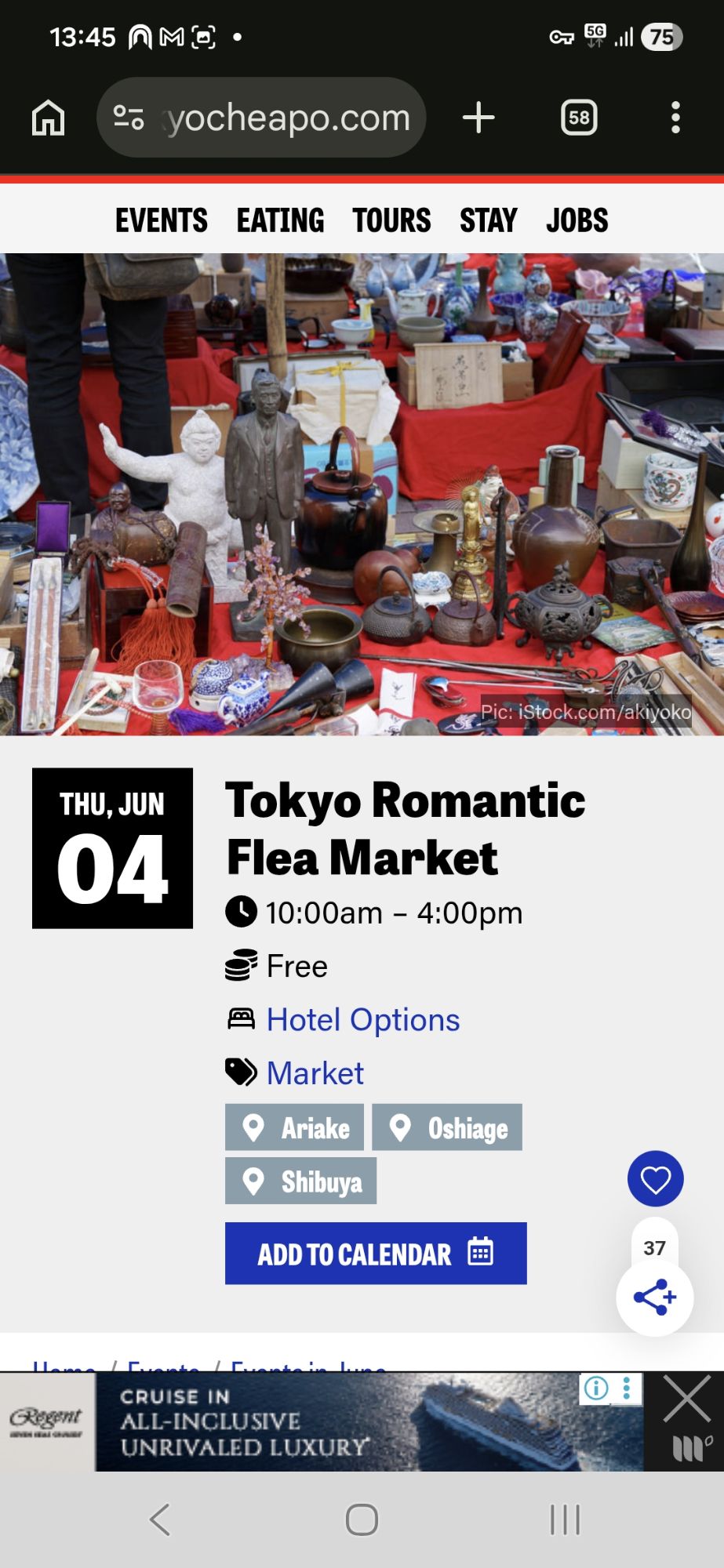Follow the Hotel Options link
This screenshot has height=1568, width=724.
point(363,1020)
